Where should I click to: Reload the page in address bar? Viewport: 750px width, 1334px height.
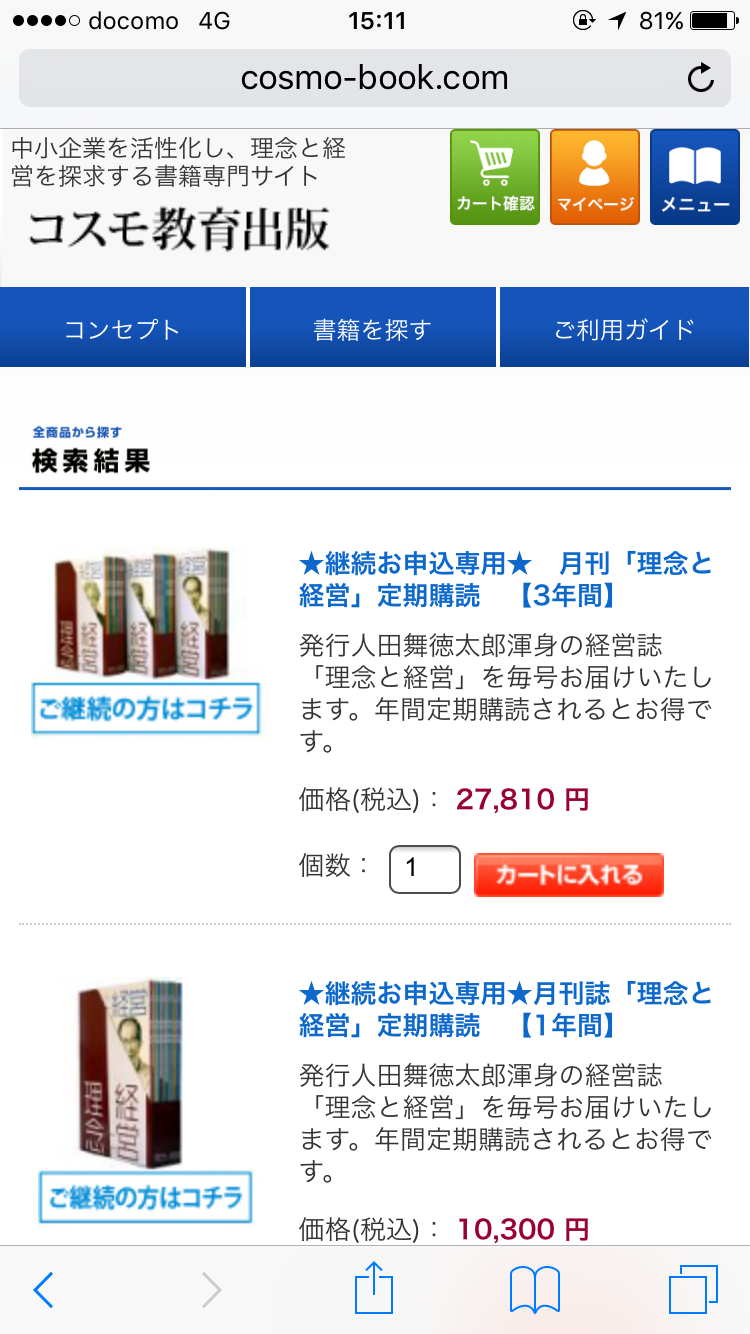(702, 78)
